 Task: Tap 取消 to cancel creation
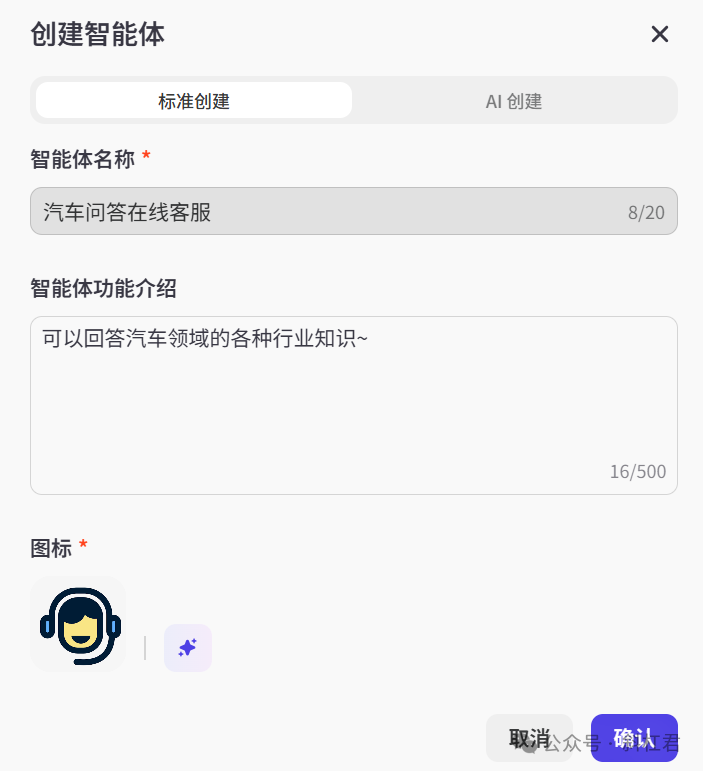(529, 738)
